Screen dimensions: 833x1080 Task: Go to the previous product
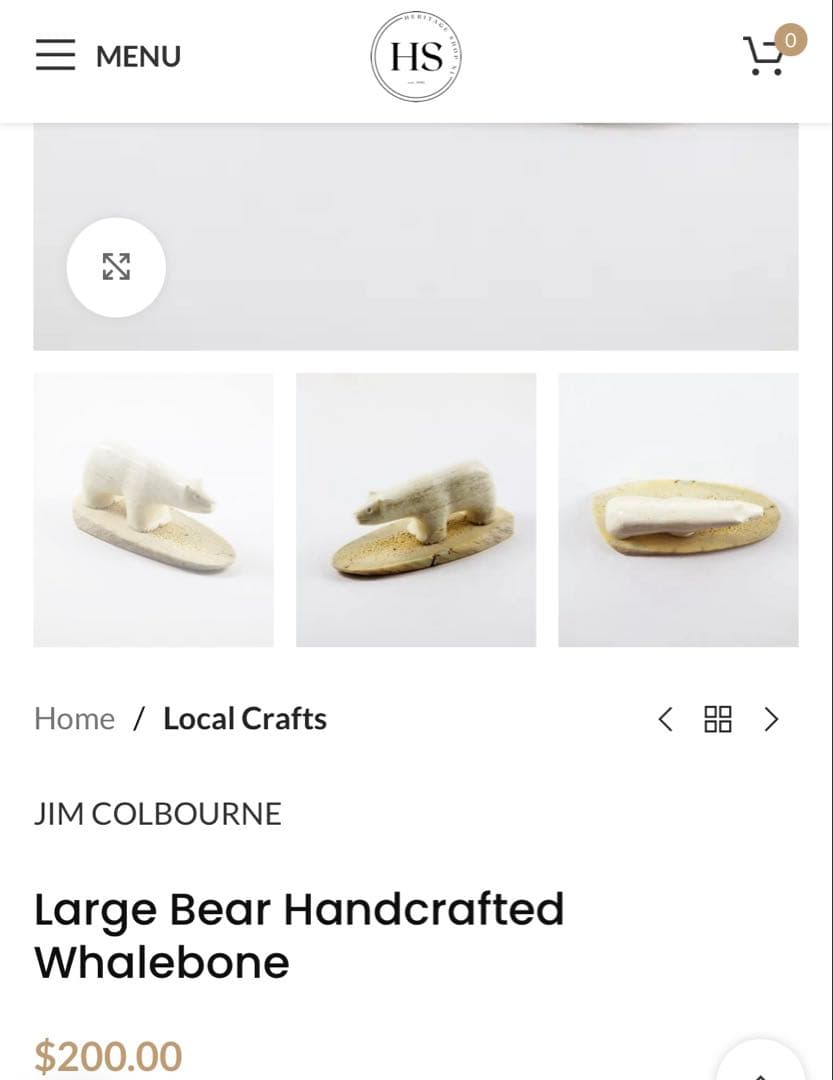point(665,719)
